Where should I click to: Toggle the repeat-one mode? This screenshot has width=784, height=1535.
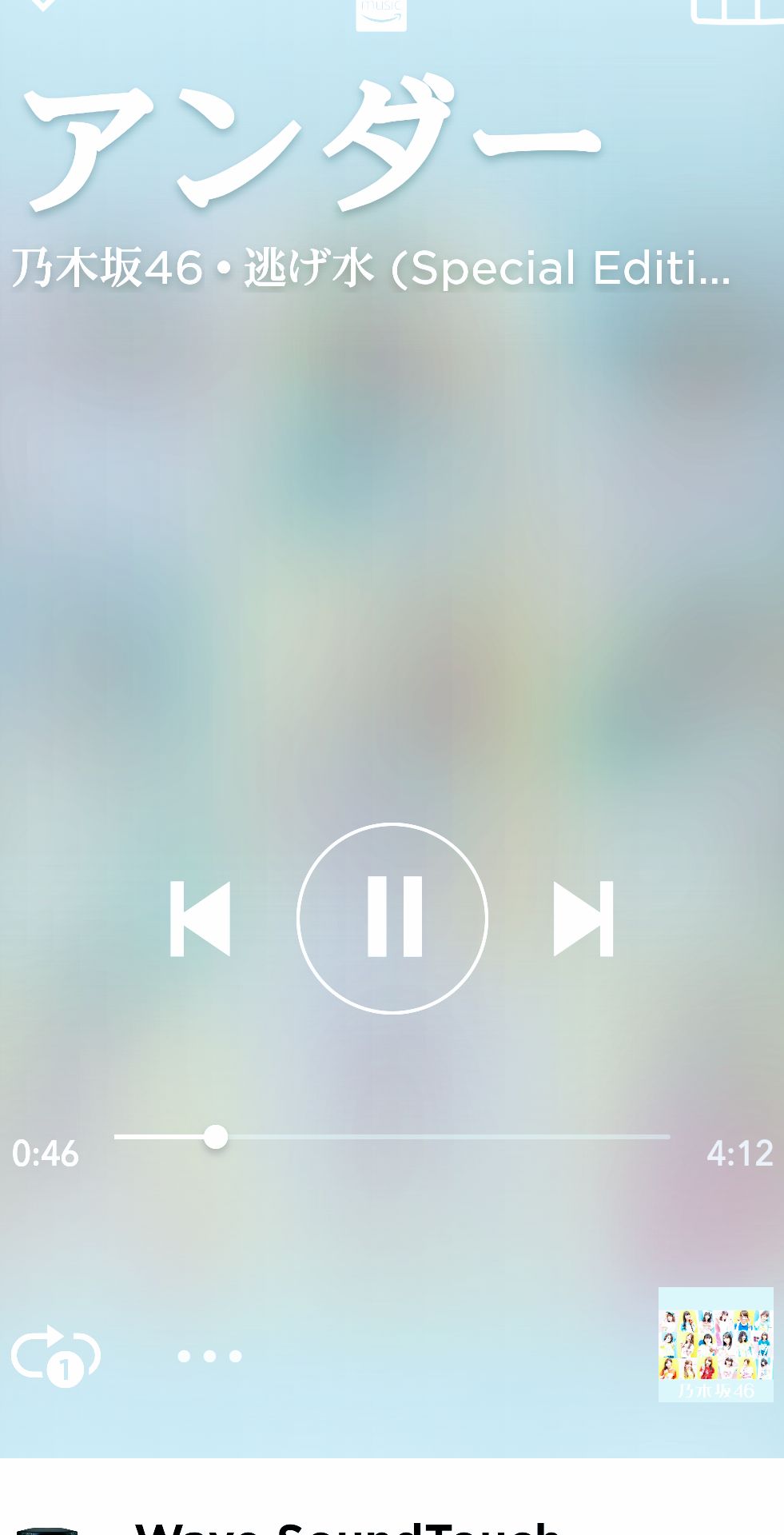tap(56, 1356)
